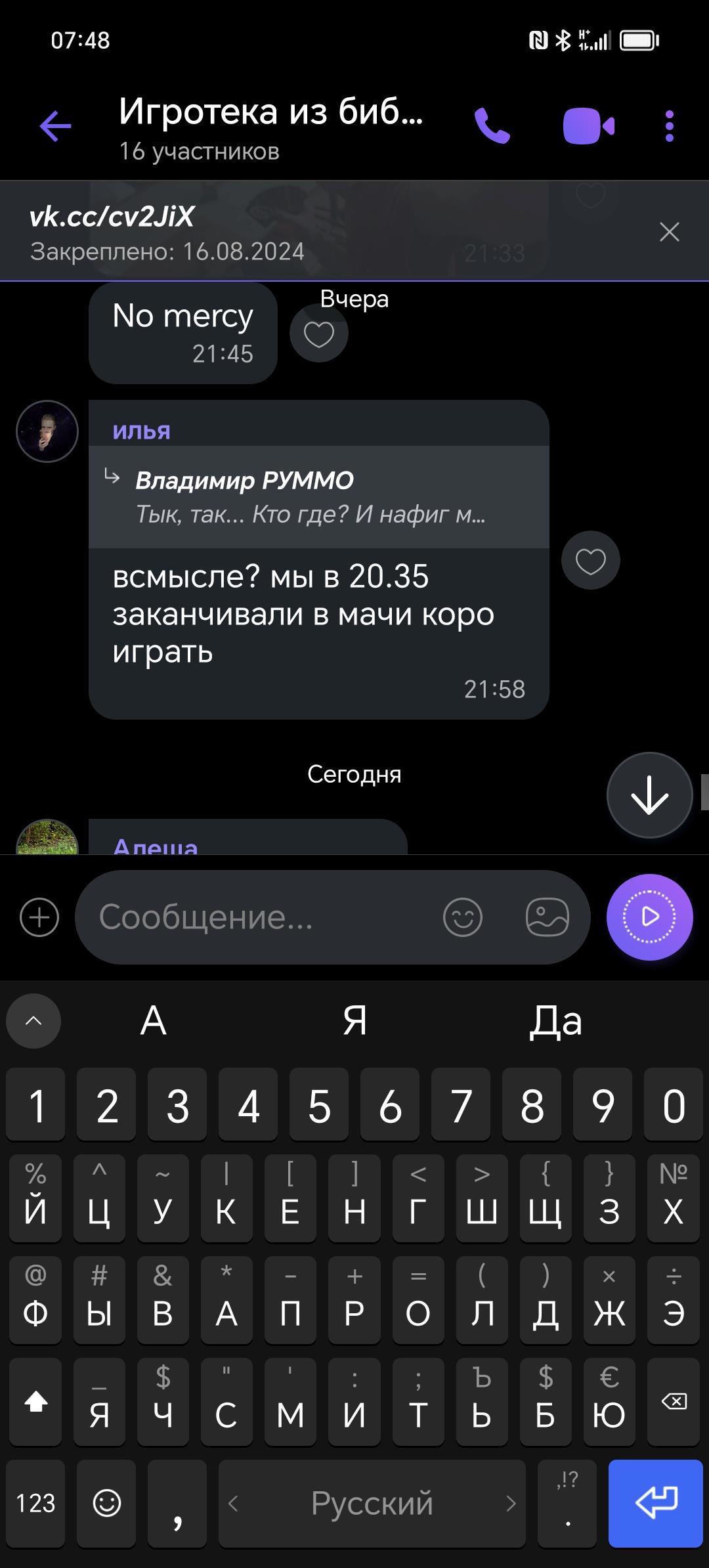Screen dimensions: 709x1568
Task: Start a voice call in the group
Action: pos(492,126)
